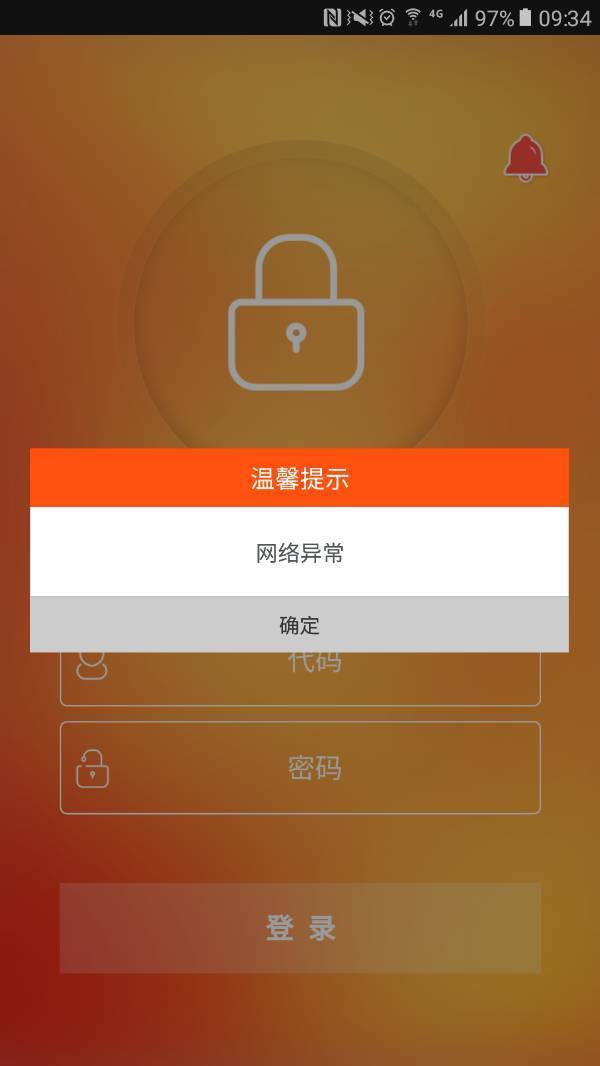
Task: Tap the 登录 login button
Action: coord(300,928)
